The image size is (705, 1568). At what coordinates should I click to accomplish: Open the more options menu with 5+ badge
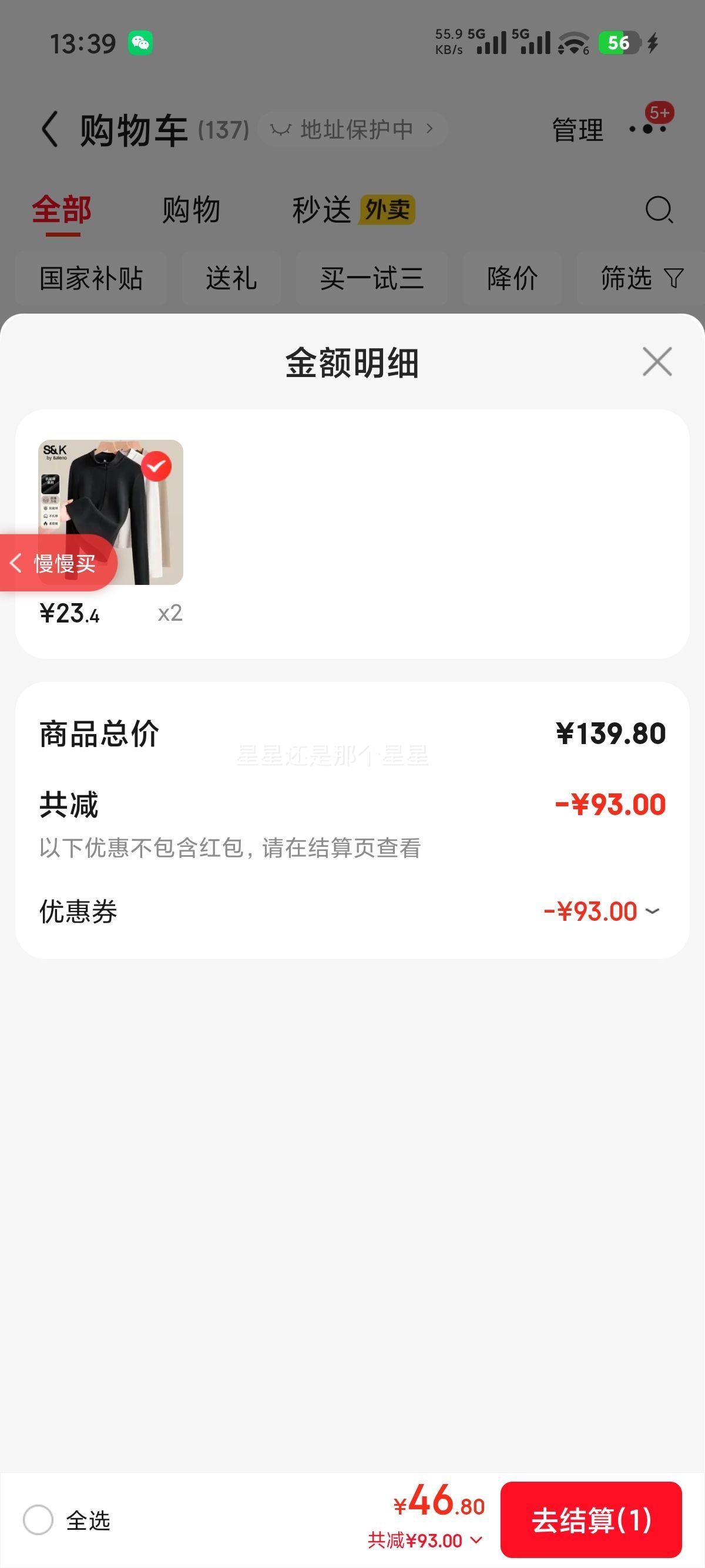[647, 130]
